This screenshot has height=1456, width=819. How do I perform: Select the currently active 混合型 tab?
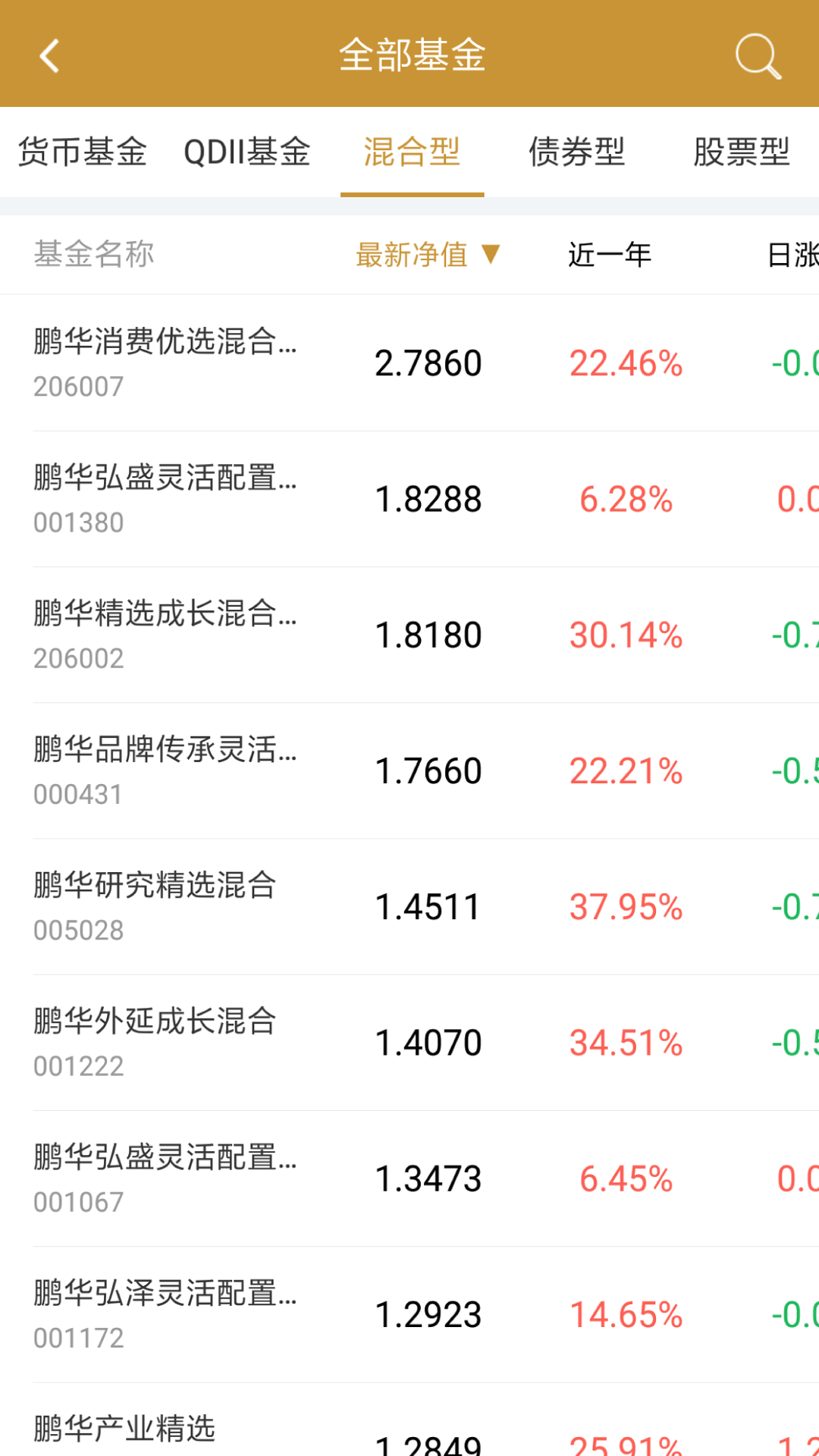point(413,152)
